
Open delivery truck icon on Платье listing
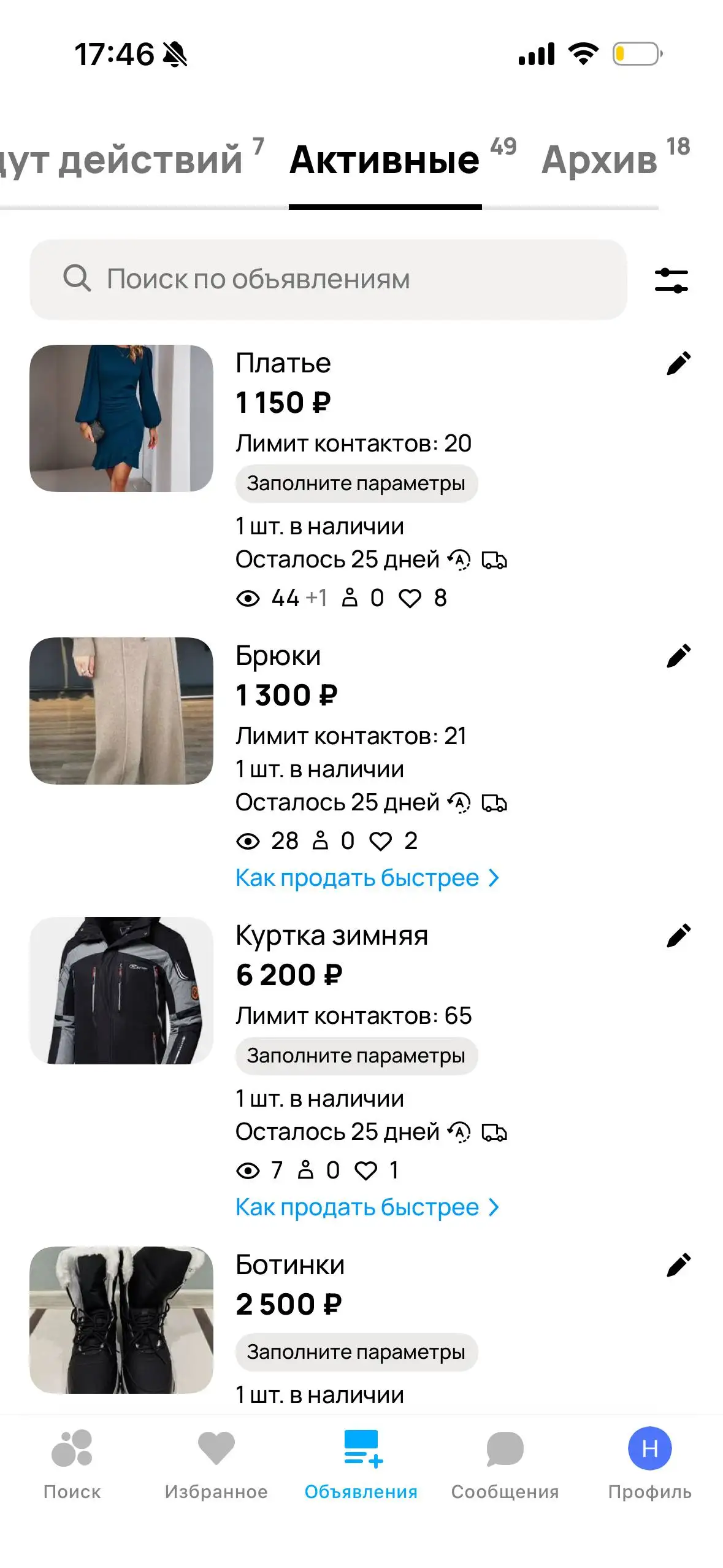coord(494,560)
